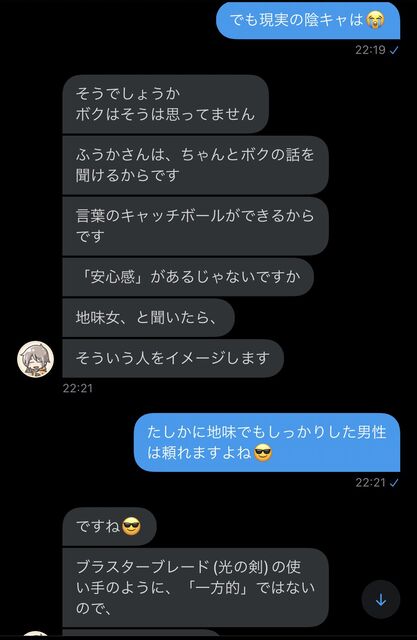Open the sender's avatar beside the 22:21 message

(x=35, y=359)
